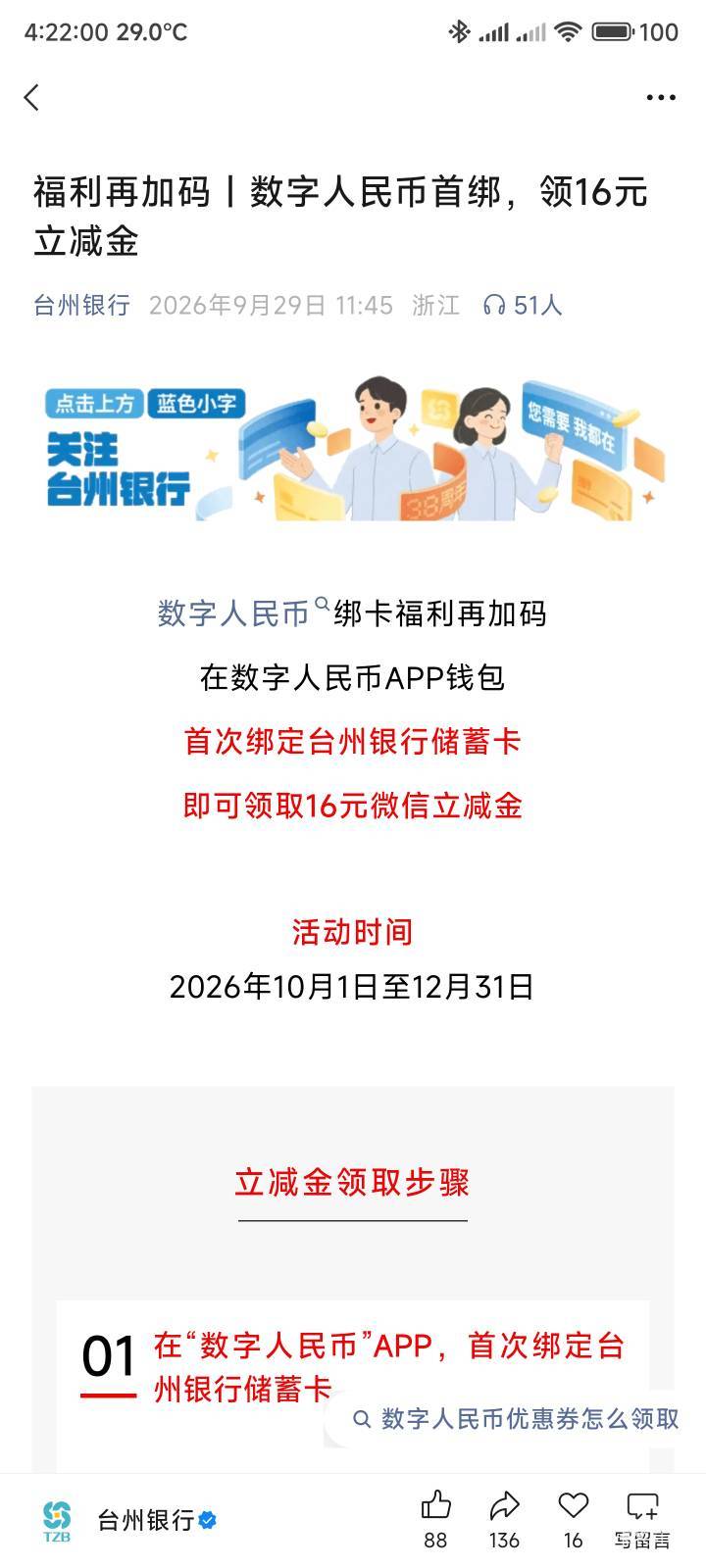Viewport: 706px width, 1568px height.
Task: Share the article with the arrow icon
Action: [x=504, y=1519]
